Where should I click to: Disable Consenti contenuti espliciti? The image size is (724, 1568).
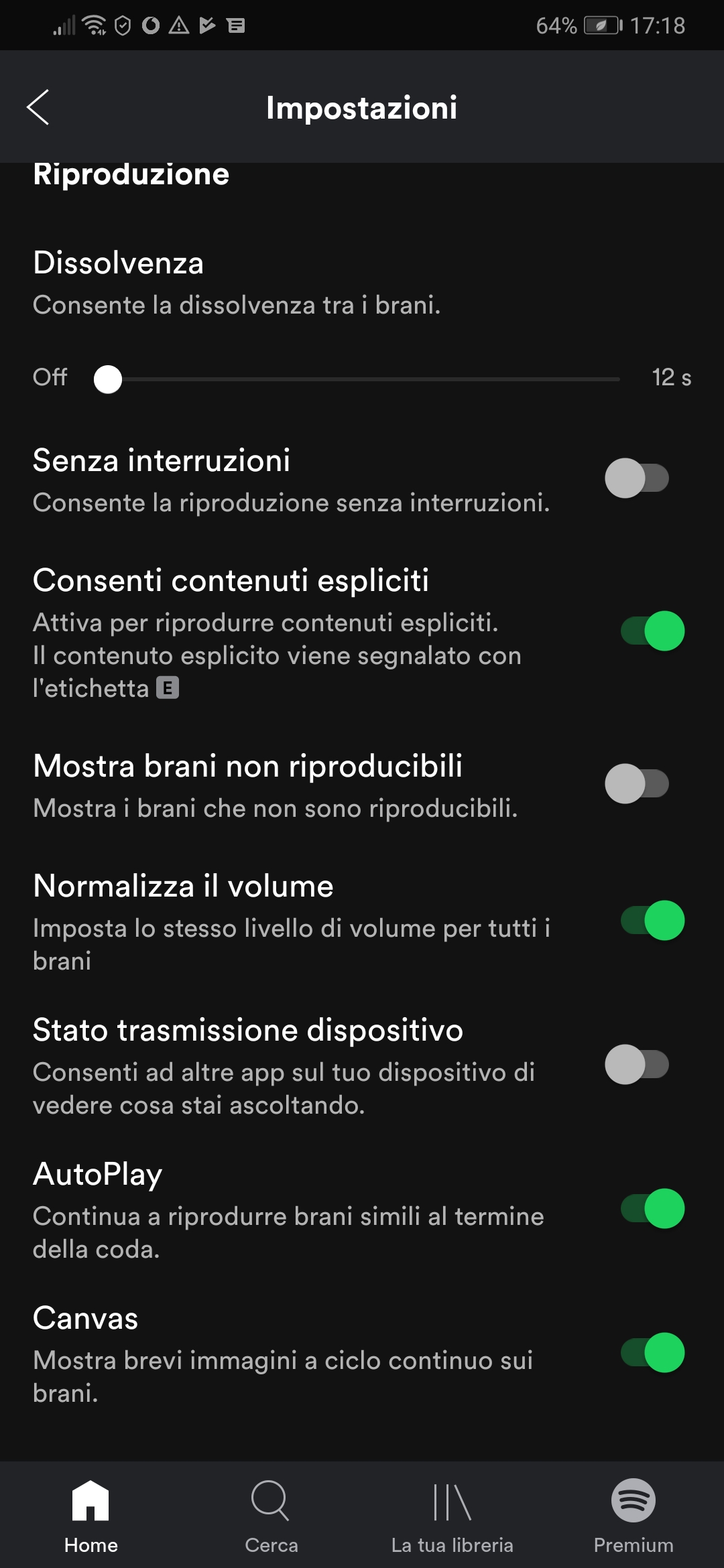pyautogui.click(x=652, y=631)
